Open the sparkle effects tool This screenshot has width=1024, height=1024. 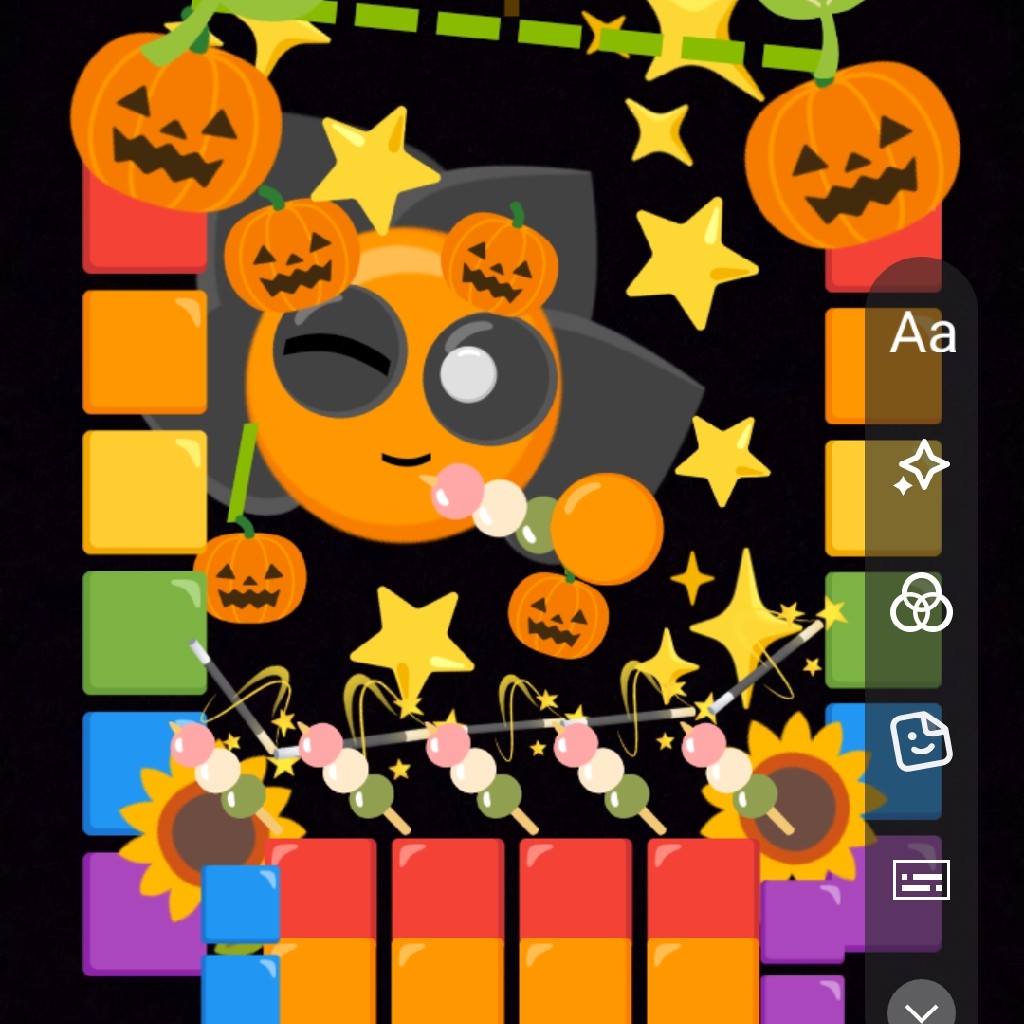[x=921, y=468]
